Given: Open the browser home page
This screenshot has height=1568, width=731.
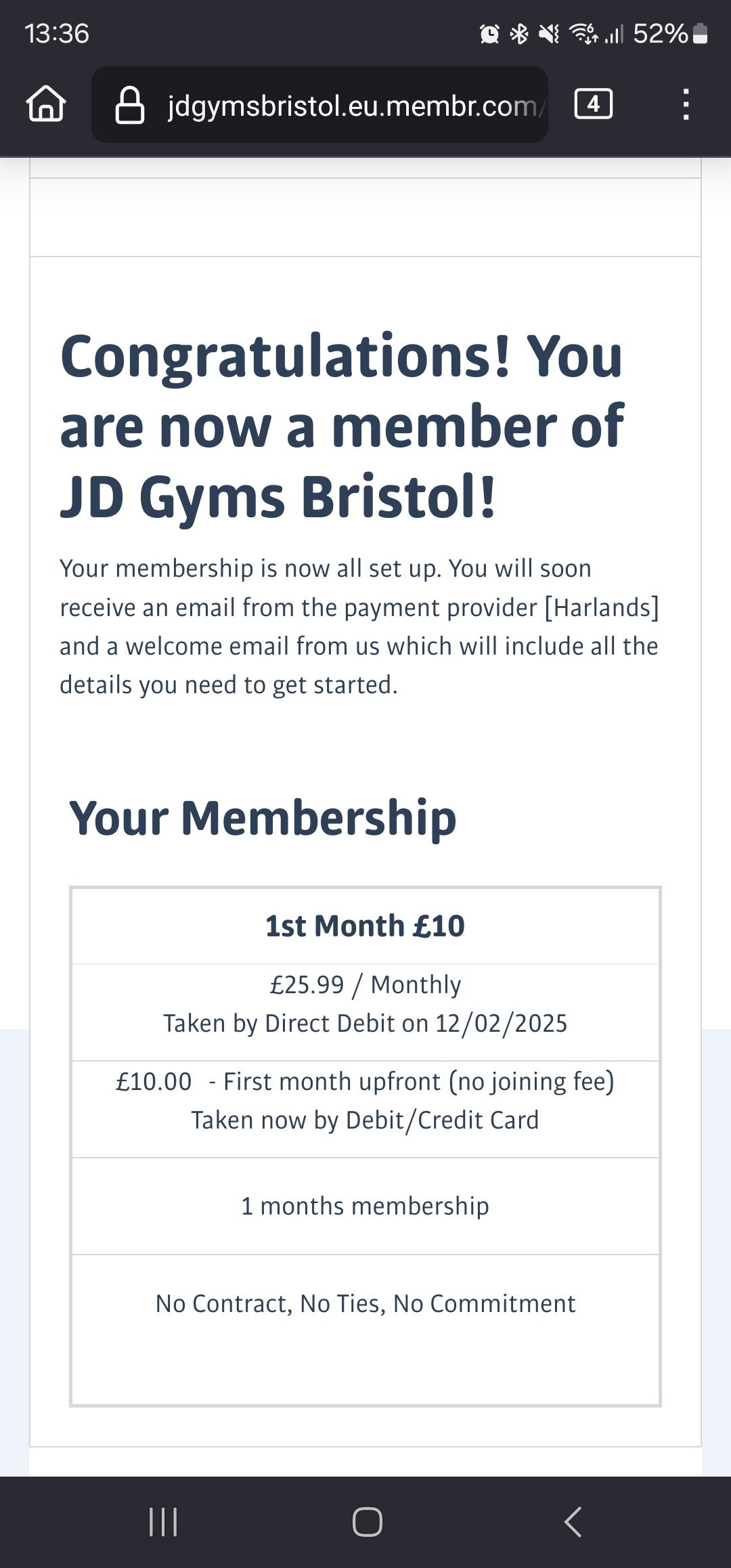Looking at the screenshot, I should (x=45, y=105).
